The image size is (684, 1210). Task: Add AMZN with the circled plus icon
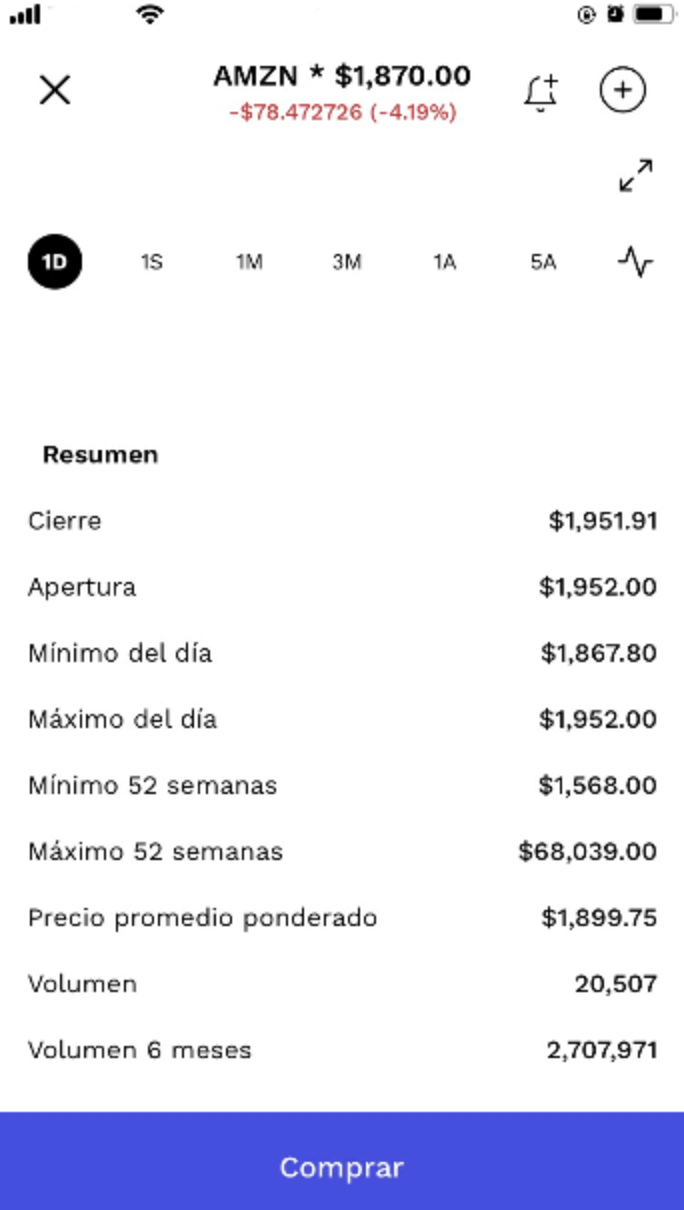point(623,90)
